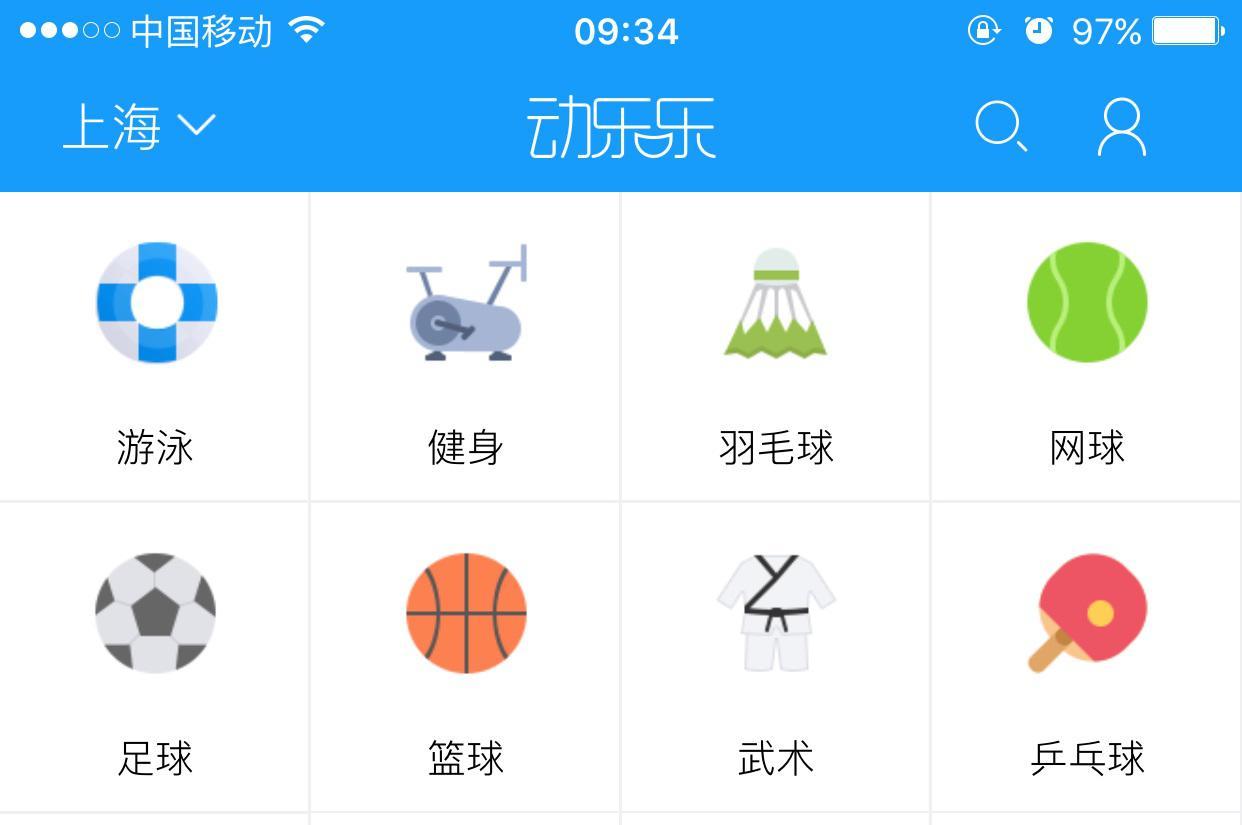Open the search magnifier icon
The height and width of the screenshot is (825, 1242).
click(x=1000, y=127)
